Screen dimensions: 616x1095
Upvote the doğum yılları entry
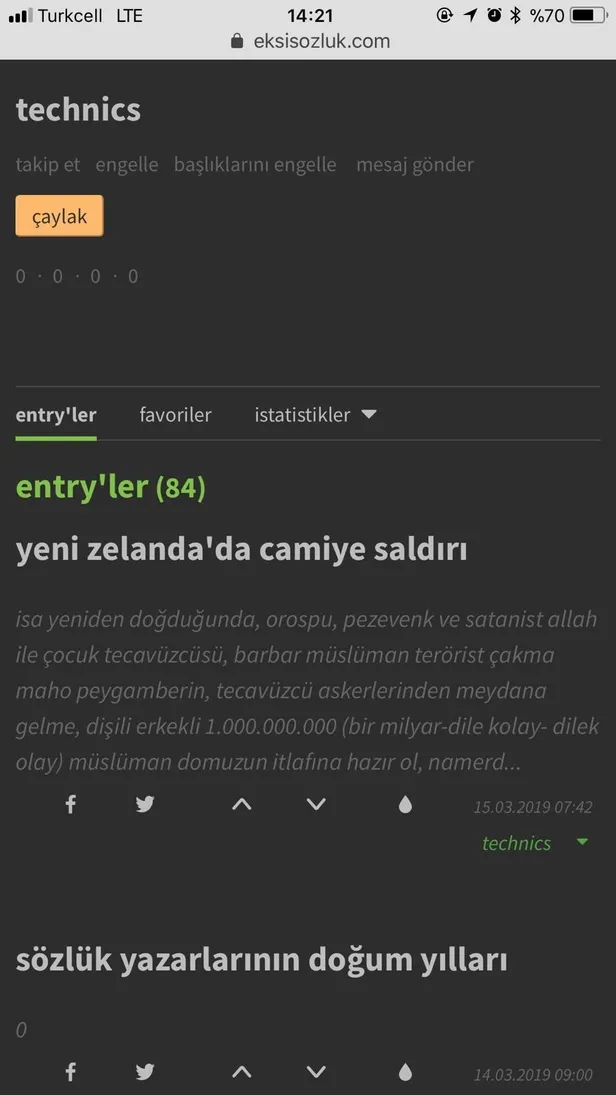(241, 1072)
